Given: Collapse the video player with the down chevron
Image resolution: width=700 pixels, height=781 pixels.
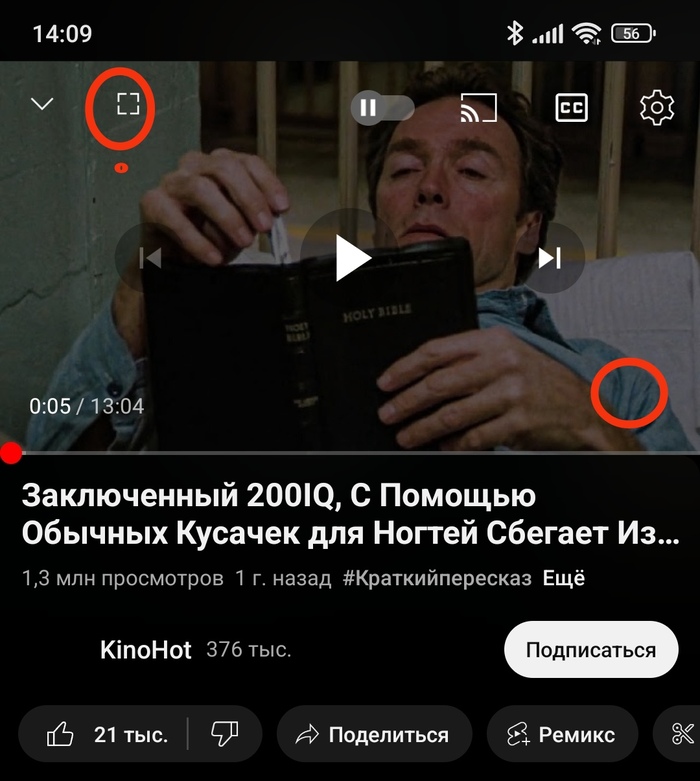Looking at the screenshot, I should (42, 104).
